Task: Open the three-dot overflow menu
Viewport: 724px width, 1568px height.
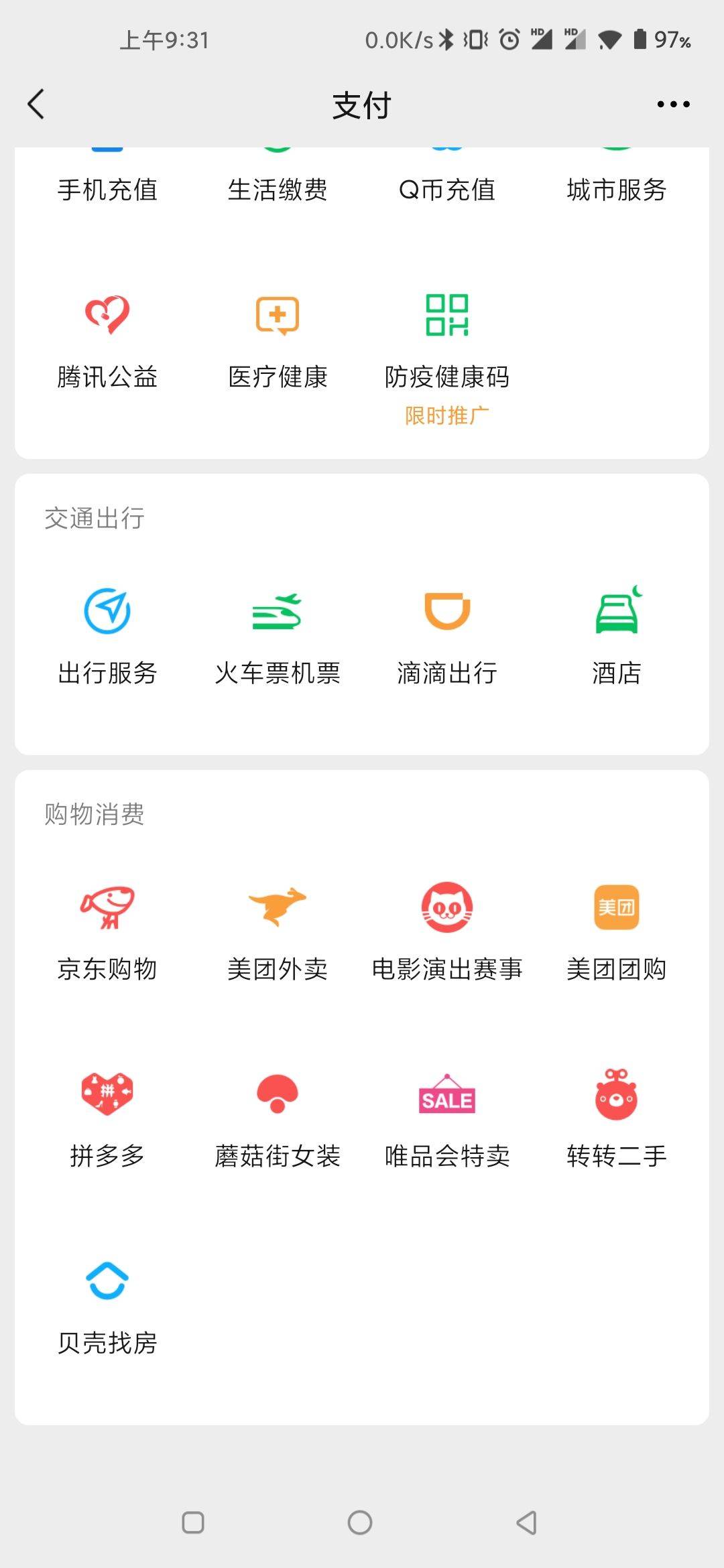Action: pos(673,105)
